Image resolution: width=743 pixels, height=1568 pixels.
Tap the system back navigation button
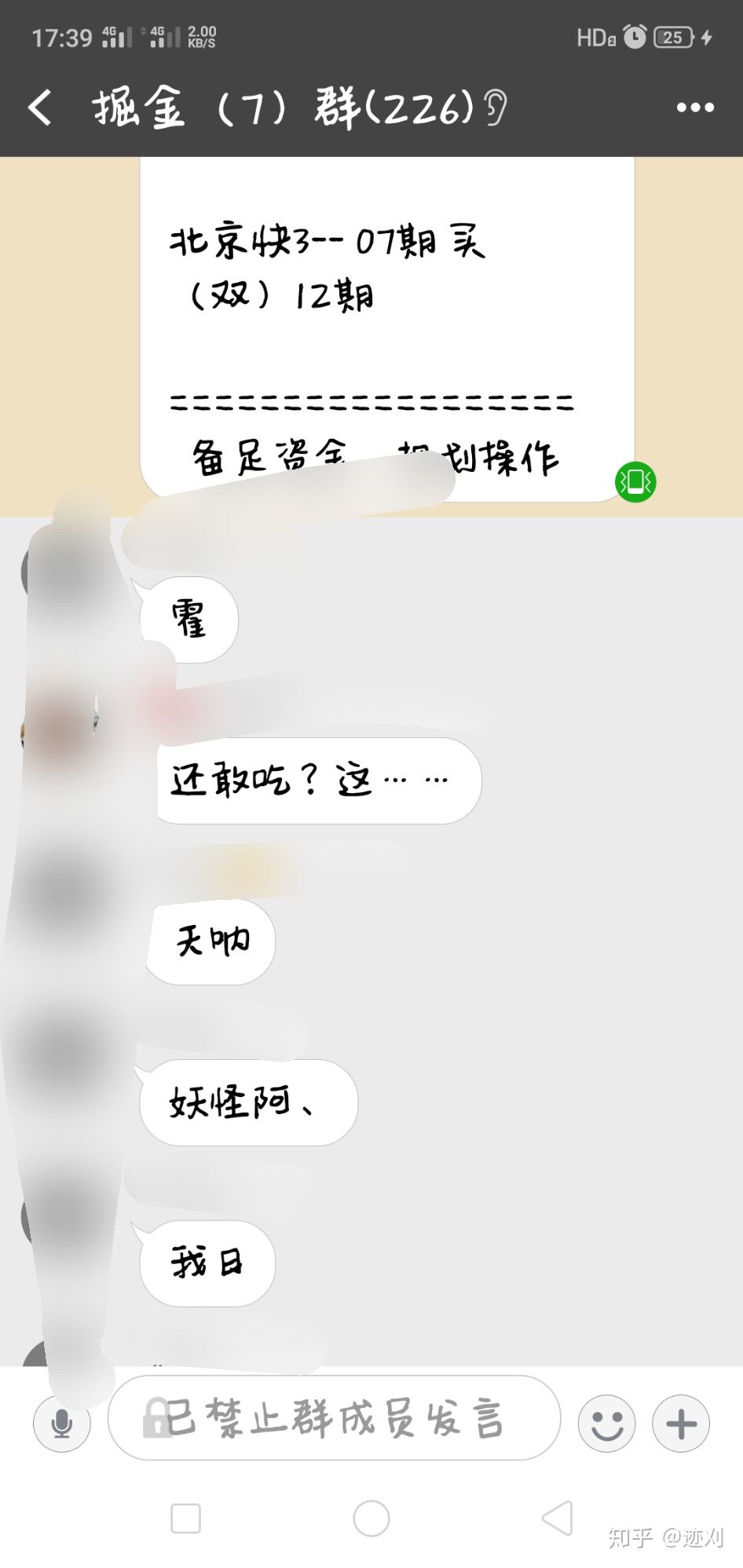(558, 1518)
